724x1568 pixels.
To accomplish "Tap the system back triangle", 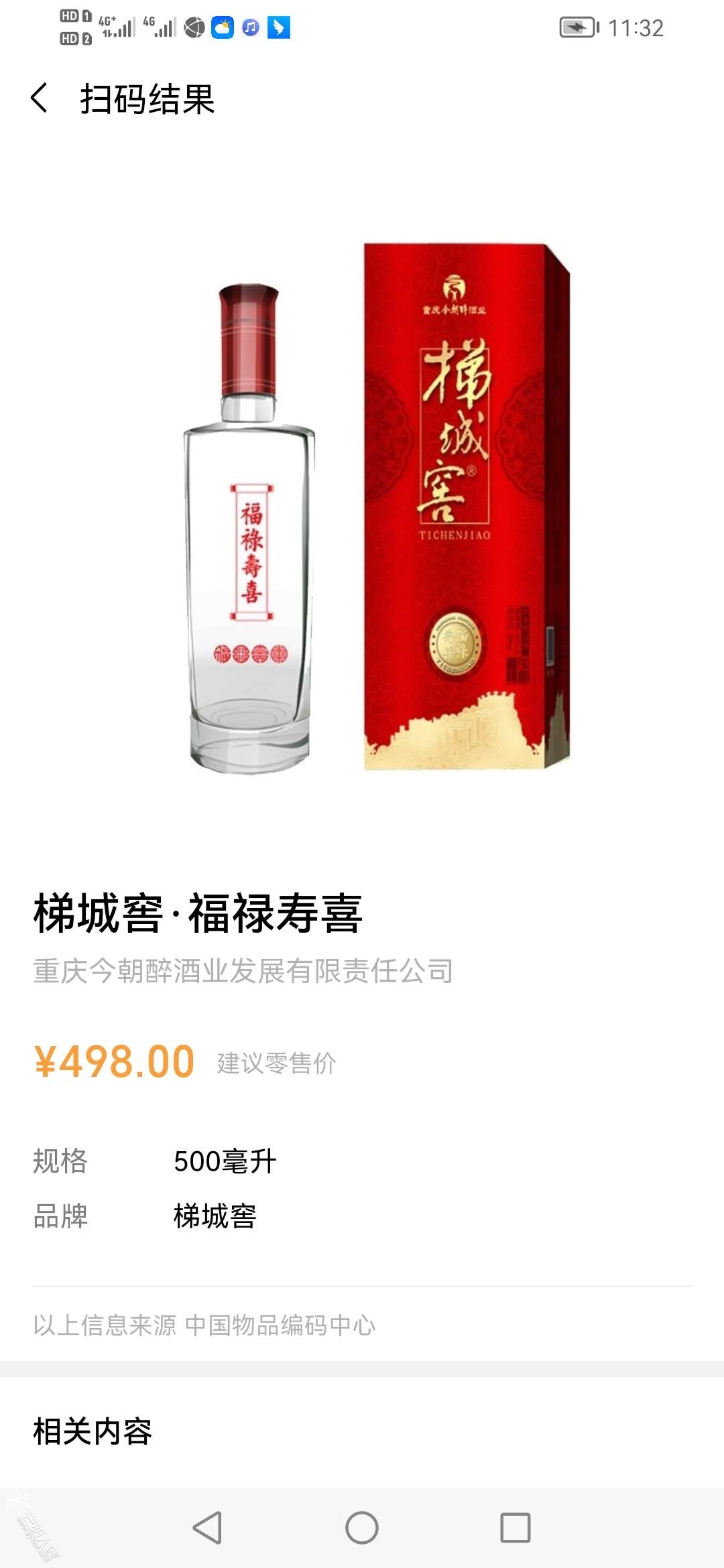I will (x=208, y=1528).
